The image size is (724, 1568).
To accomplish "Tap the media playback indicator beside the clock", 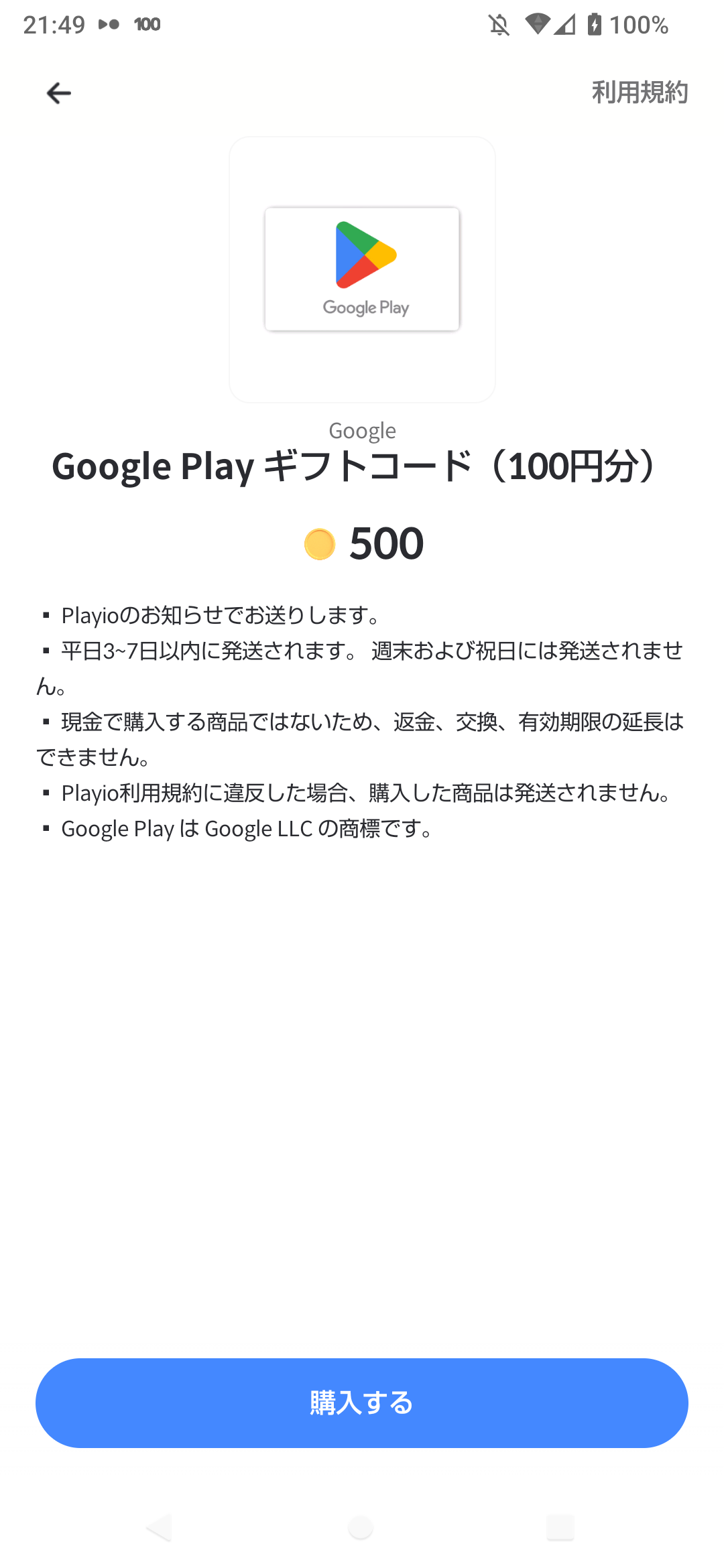I will [107, 24].
